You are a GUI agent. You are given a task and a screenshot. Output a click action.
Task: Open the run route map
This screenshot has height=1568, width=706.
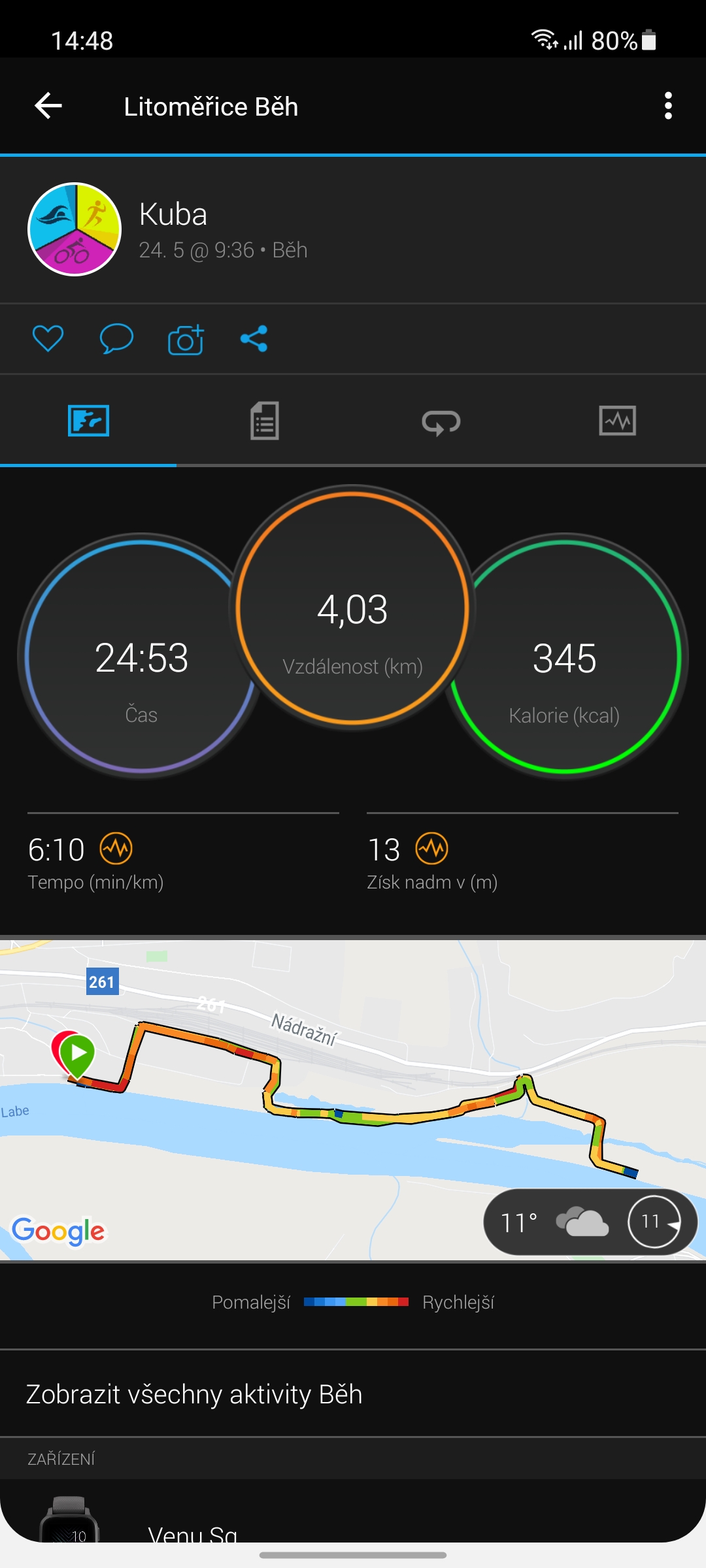(x=353, y=1100)
